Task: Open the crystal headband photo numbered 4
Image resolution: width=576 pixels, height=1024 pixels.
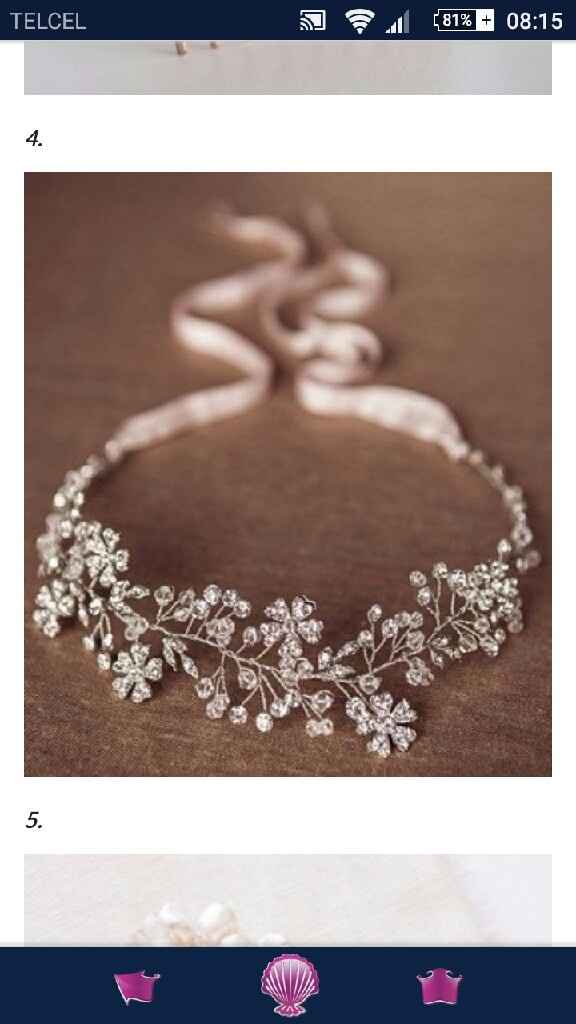Action: tap(288, 474)
